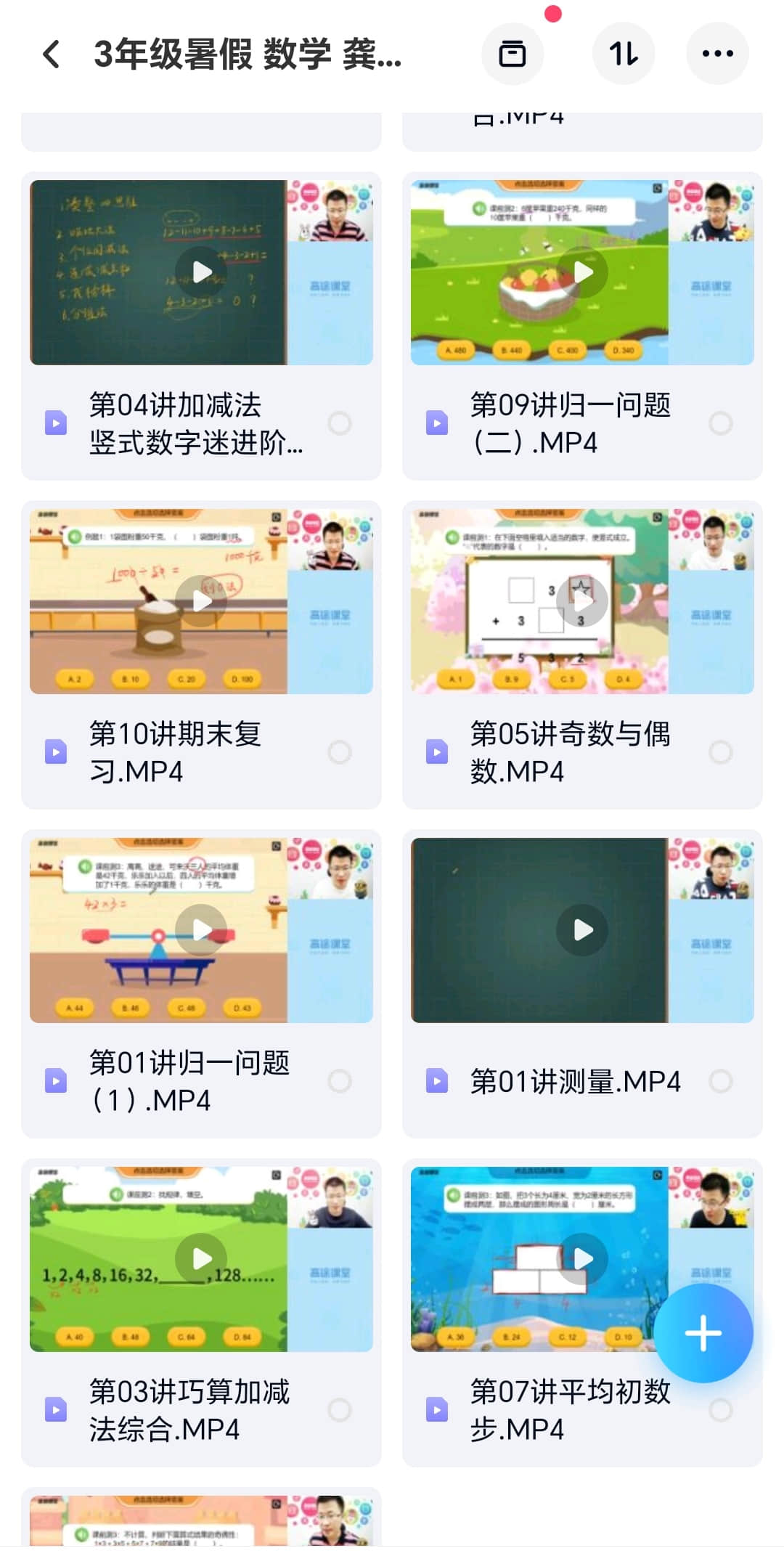Tick the 第05讲奇数与偶数 selection circle
The width and height of the screenshot is (784, 1556).
(x=720, y=752)
